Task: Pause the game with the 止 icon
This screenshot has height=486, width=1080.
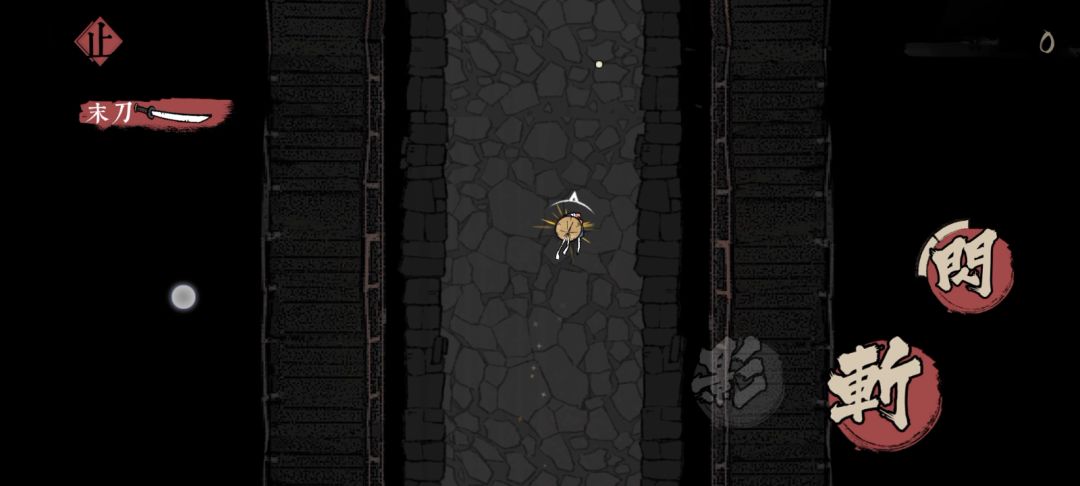Action: (98, 41)
